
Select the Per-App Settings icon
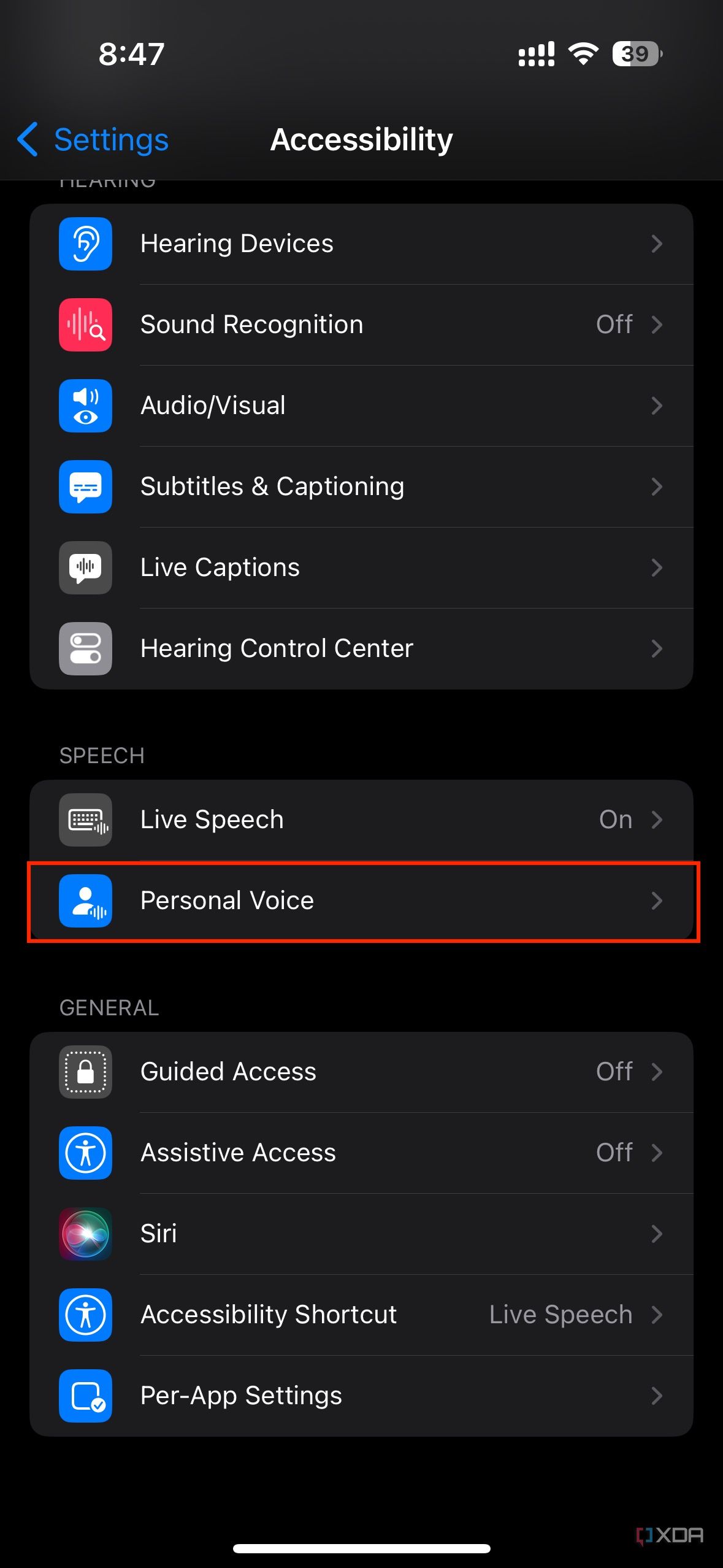(85, 1396)
